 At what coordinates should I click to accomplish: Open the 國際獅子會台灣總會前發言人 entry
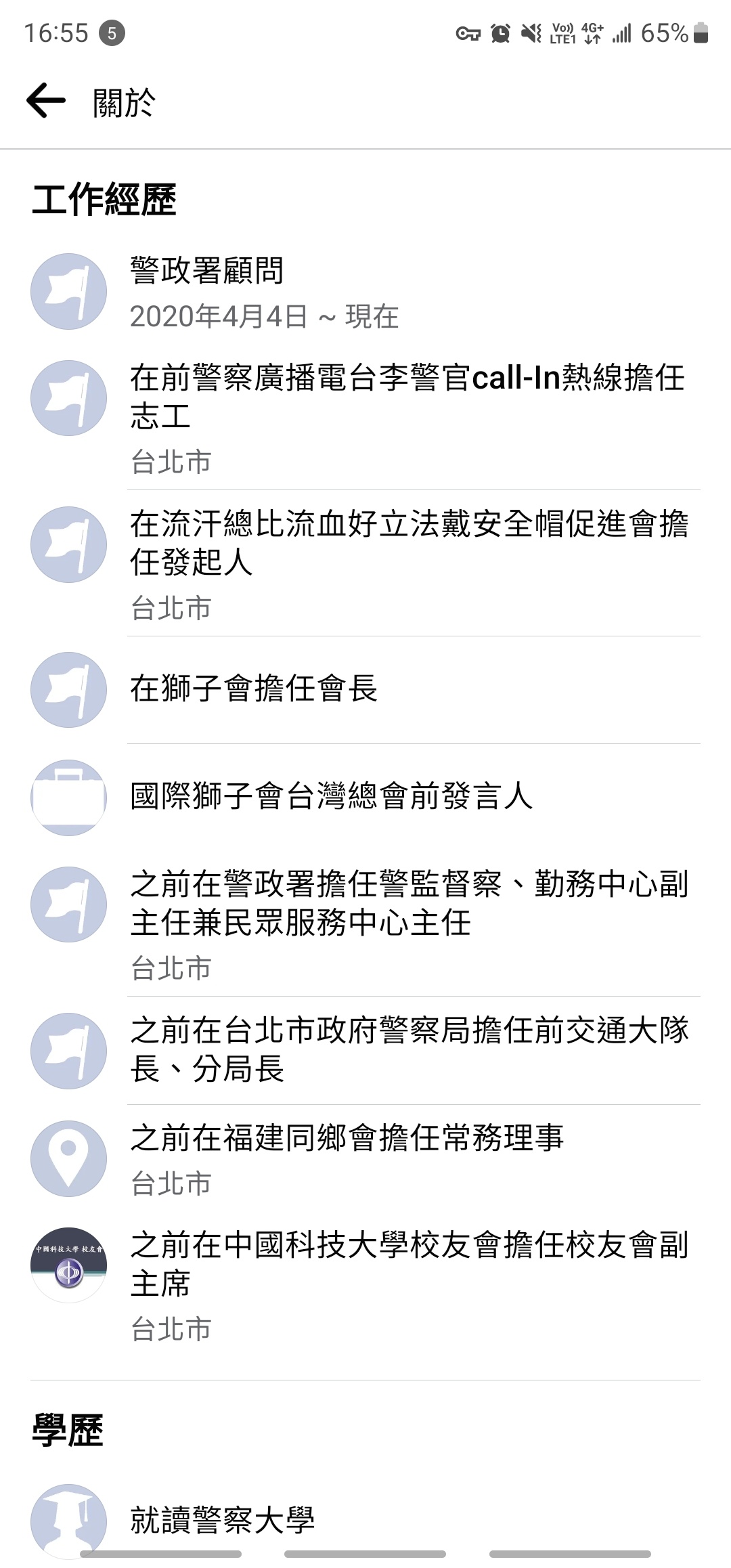pos(365,797)
